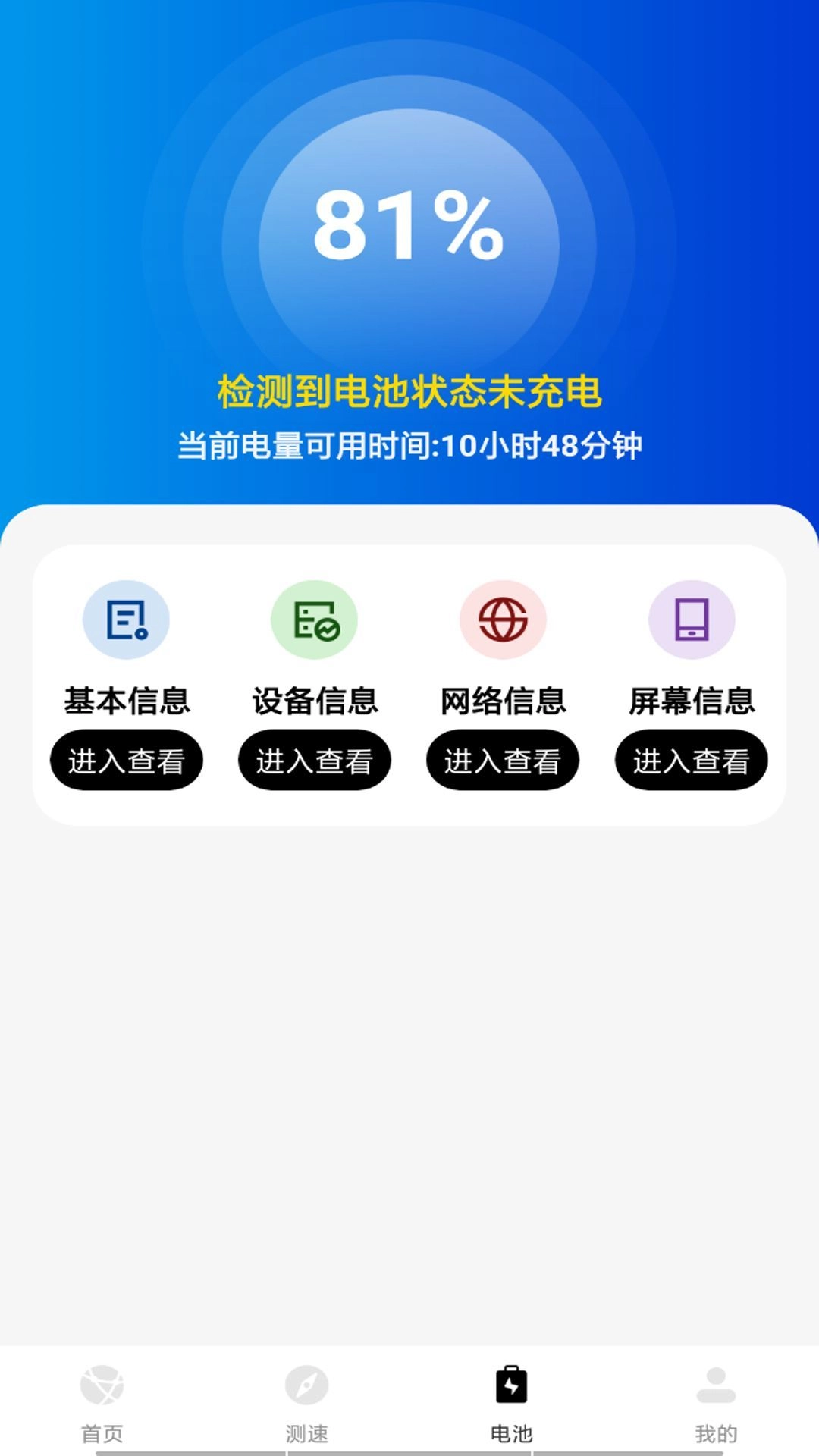Open the 我的 tab
Screen dimensions: 819x1456
(x=716, y=1402)
